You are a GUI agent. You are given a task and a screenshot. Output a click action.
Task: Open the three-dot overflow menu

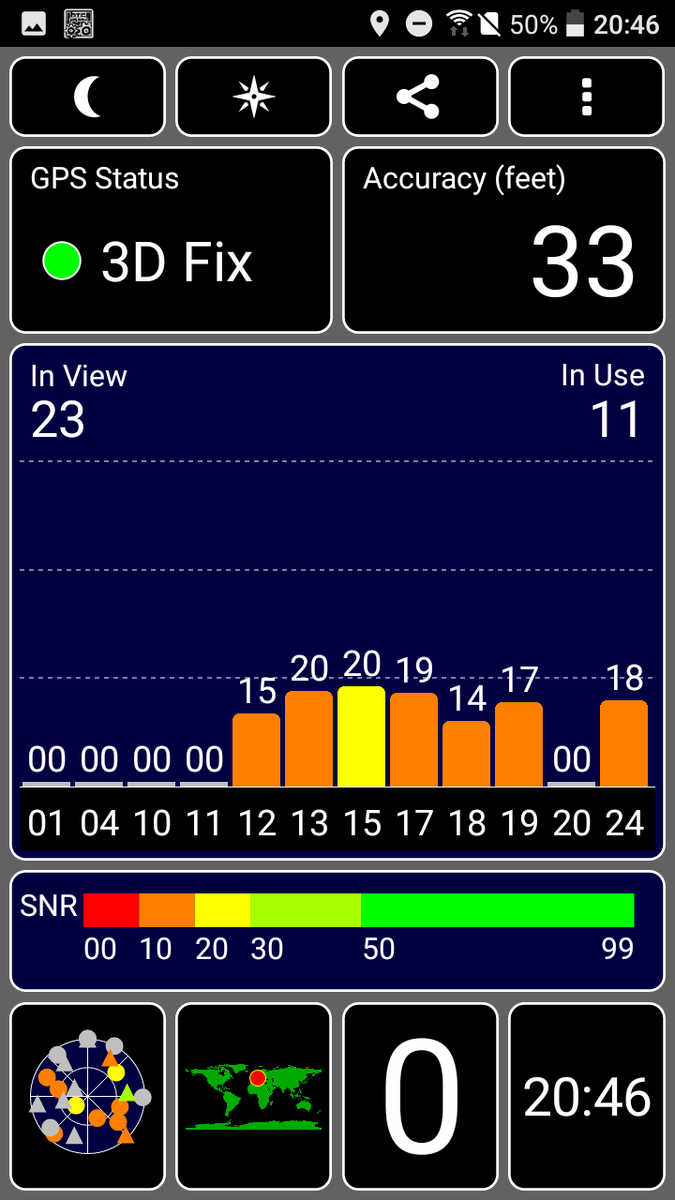tap(586, 97)
